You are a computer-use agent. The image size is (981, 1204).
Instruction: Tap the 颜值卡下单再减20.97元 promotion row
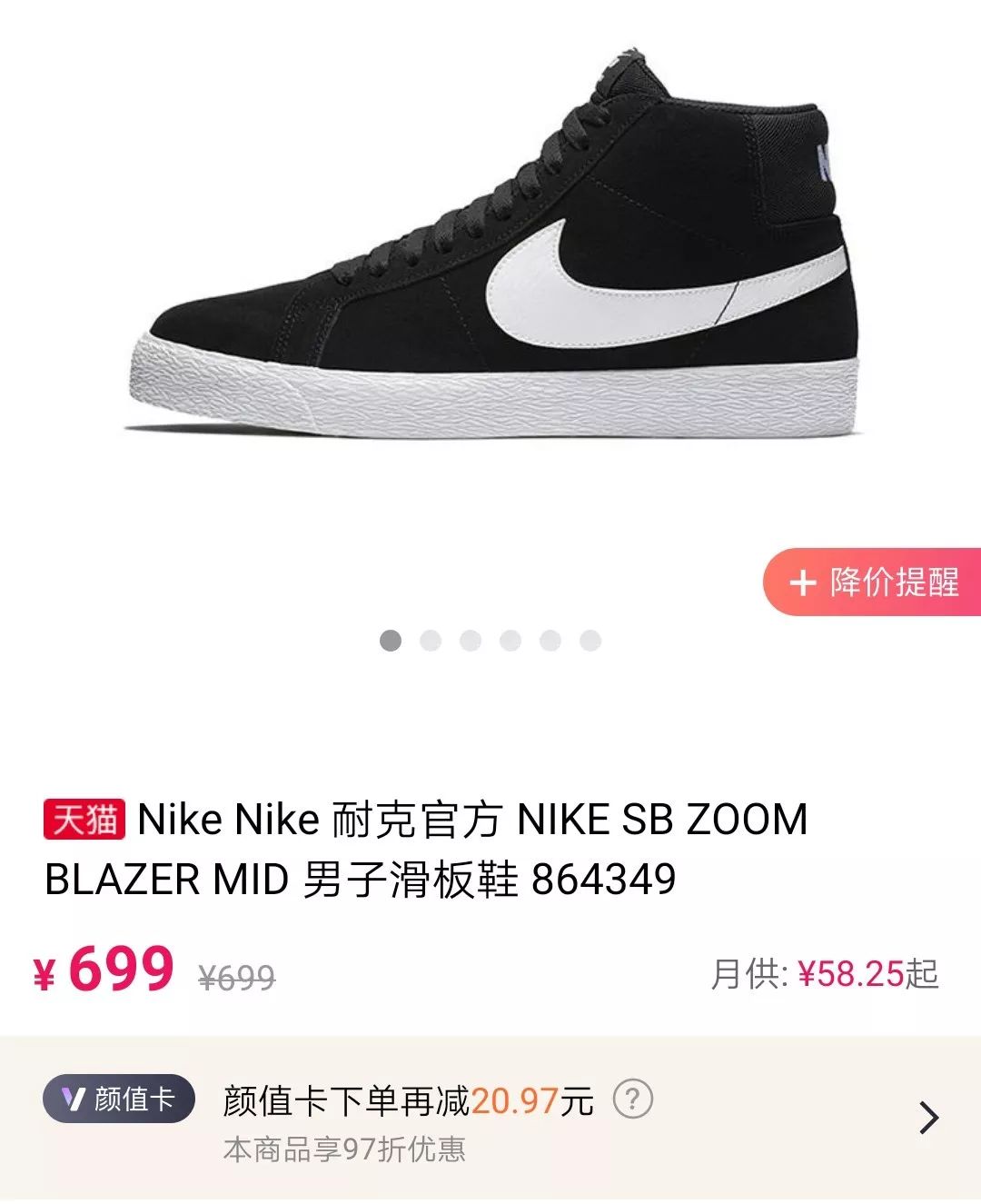point(403,1100)
